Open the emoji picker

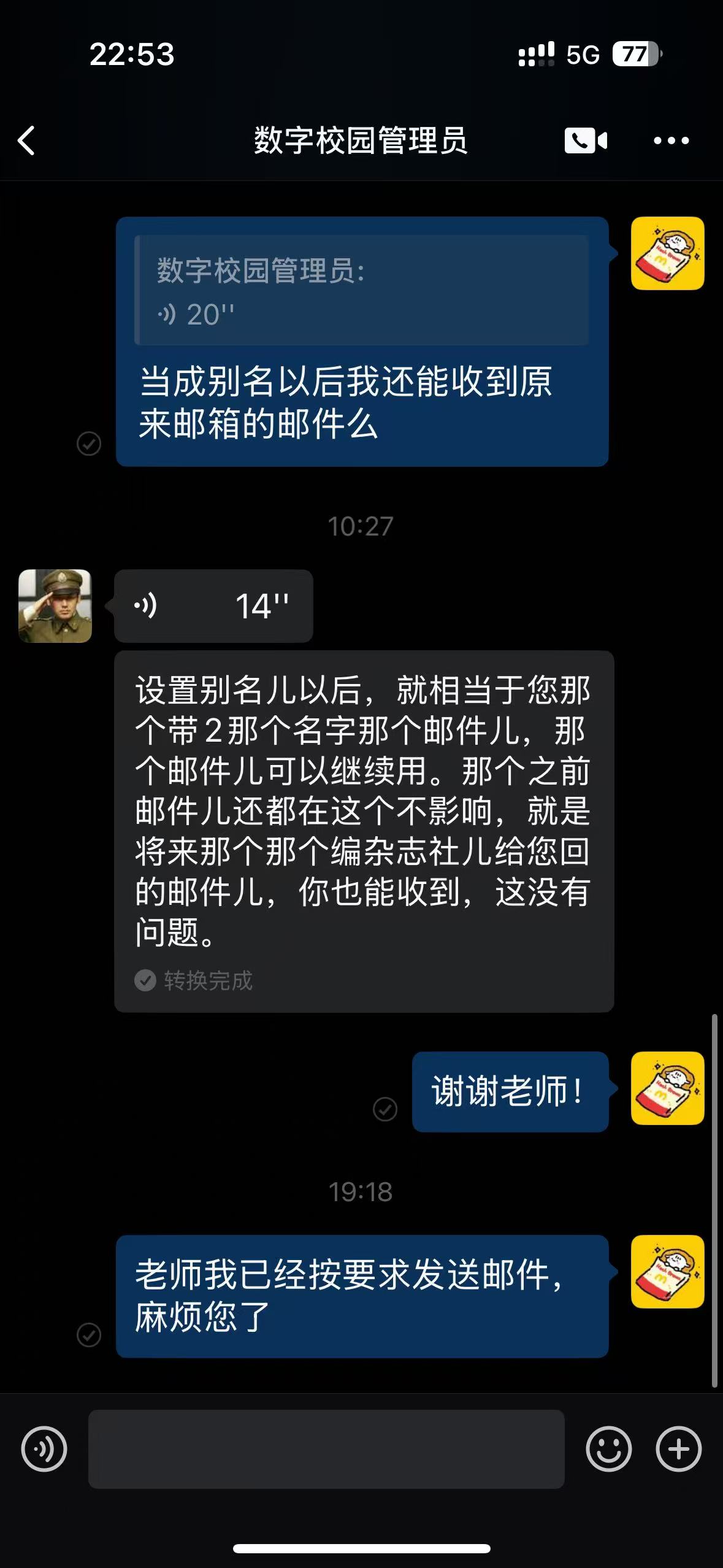pos(608,1449)
